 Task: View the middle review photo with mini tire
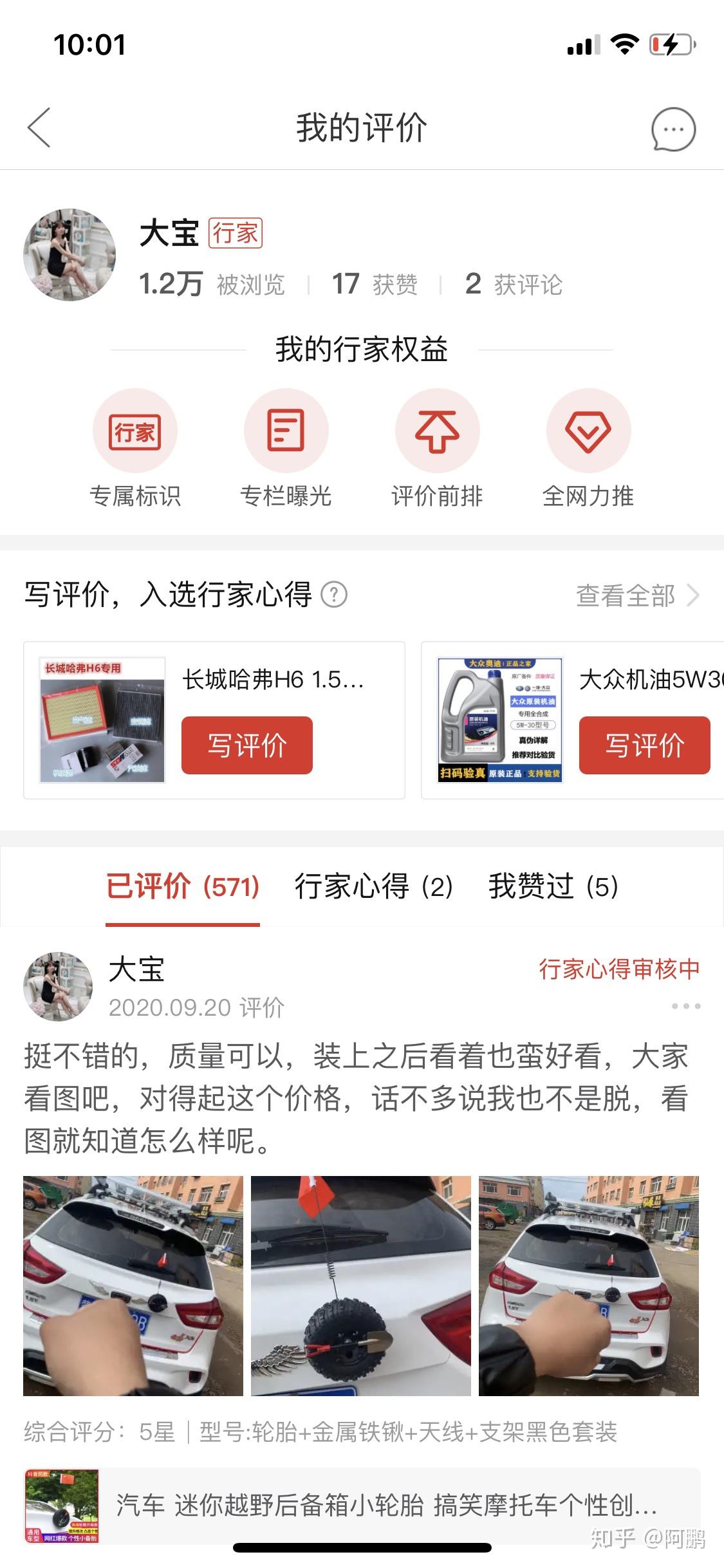click(x=361, y=1285)
